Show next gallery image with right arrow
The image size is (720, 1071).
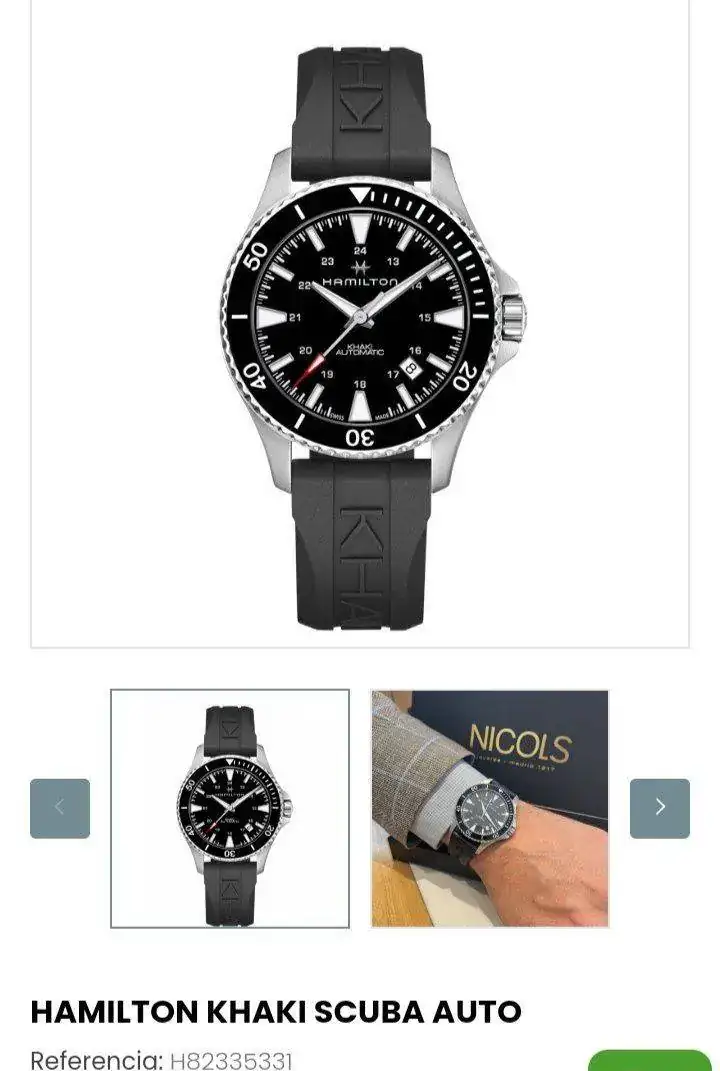click(x=660, y=808)
